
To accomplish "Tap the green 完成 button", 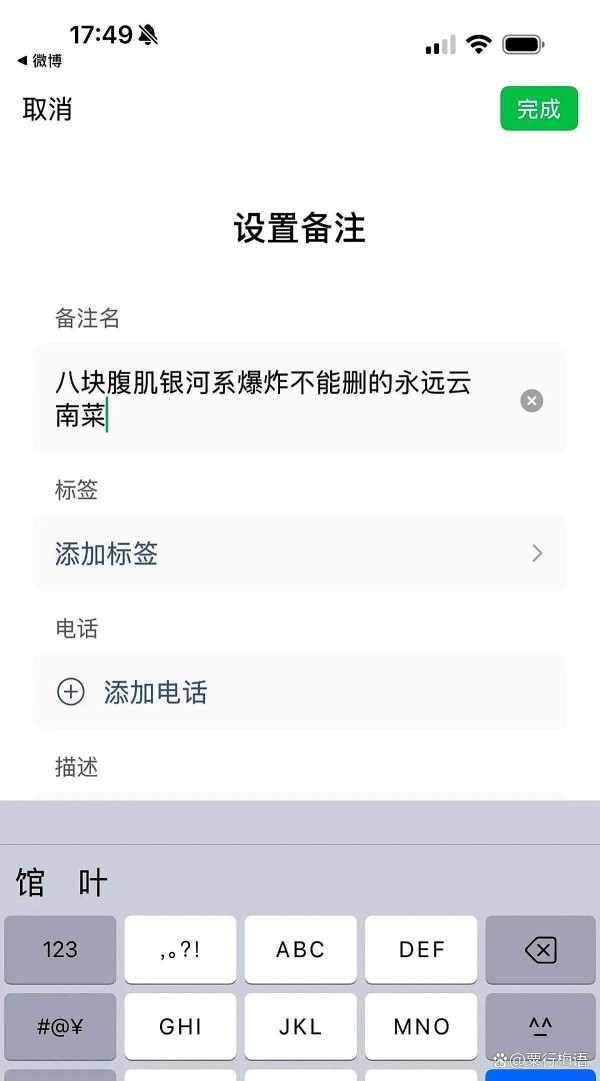I will coord(539,109).
